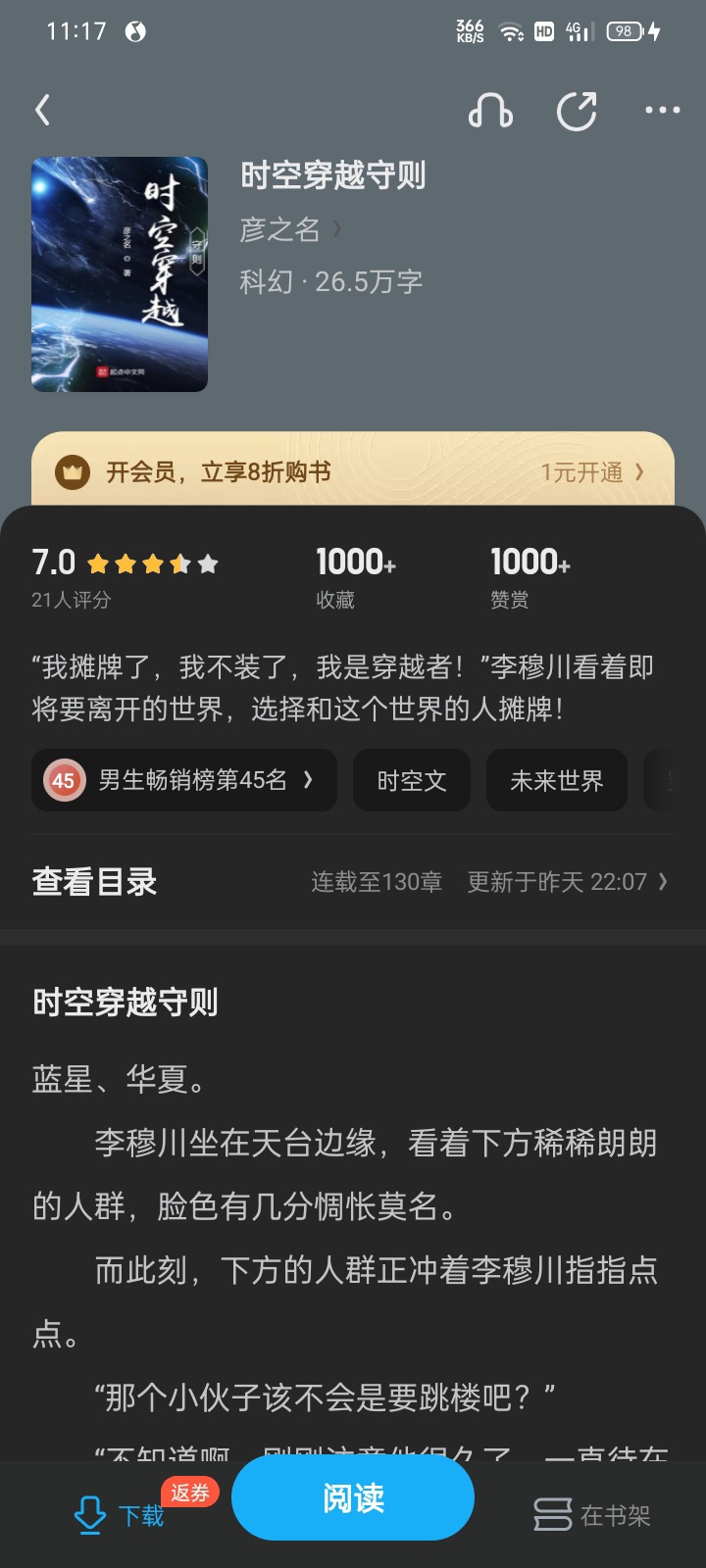Screen dimensions: 706x1568
Task: Go back using the top-left arrow
Action: (42, 110)
